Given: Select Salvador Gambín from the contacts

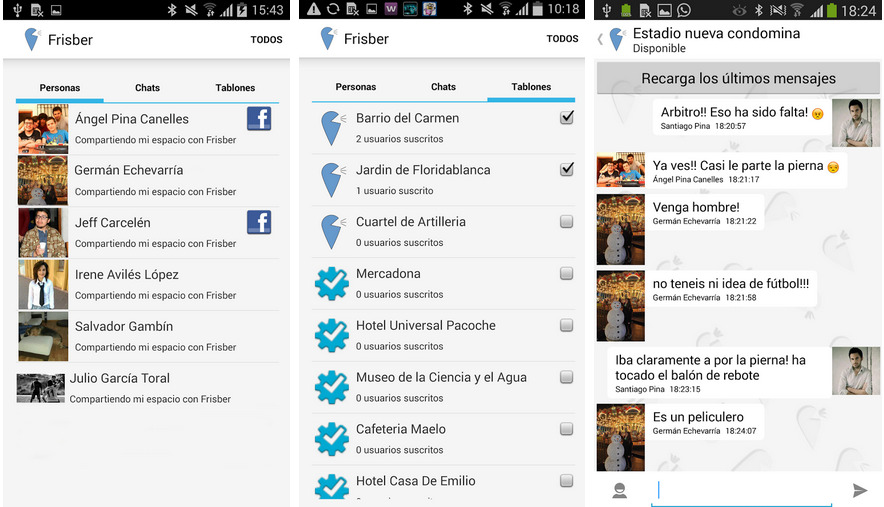Looking at the screenshot, I should 148,336.
